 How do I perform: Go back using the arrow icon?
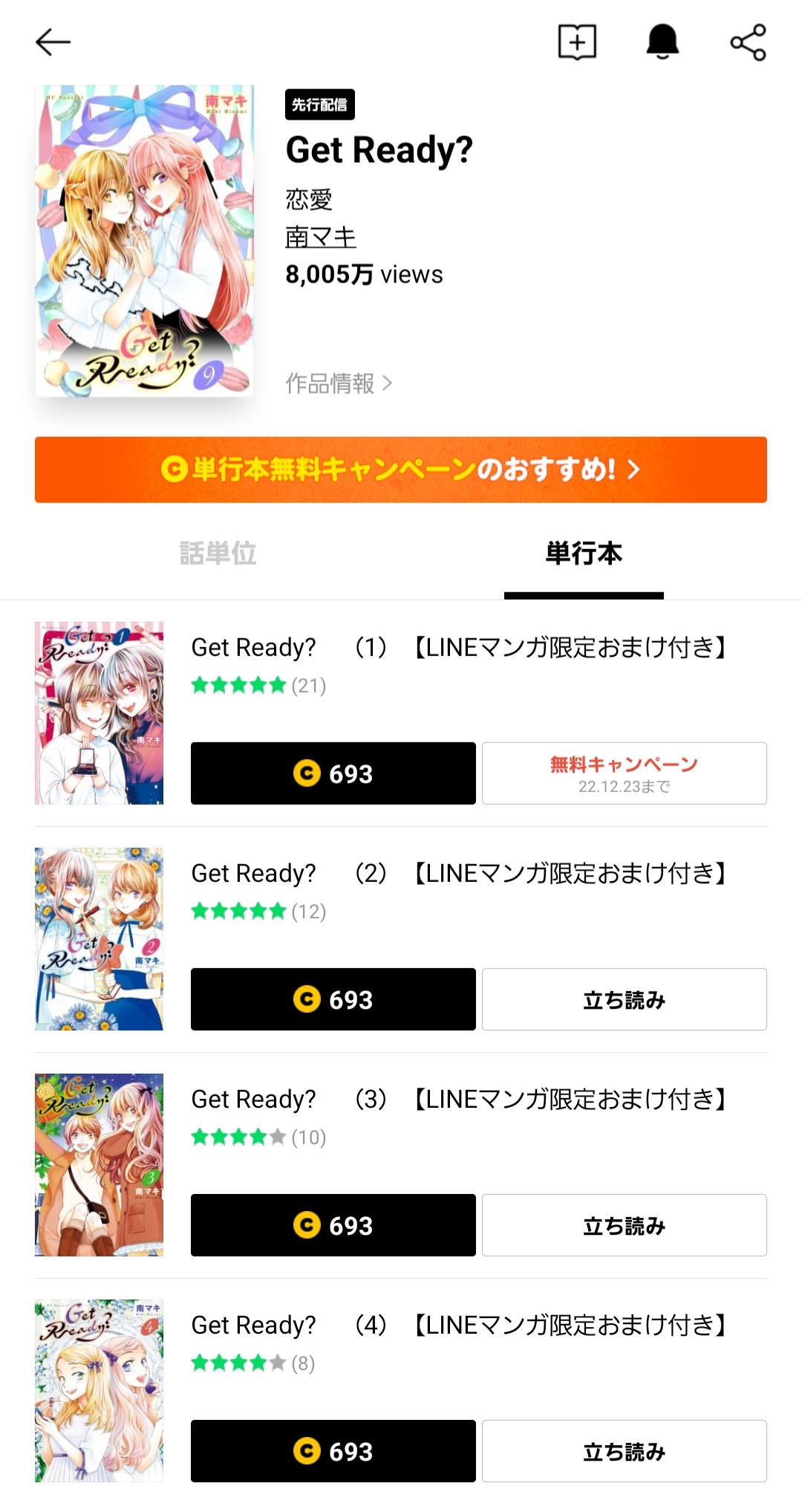pos(53,42)
